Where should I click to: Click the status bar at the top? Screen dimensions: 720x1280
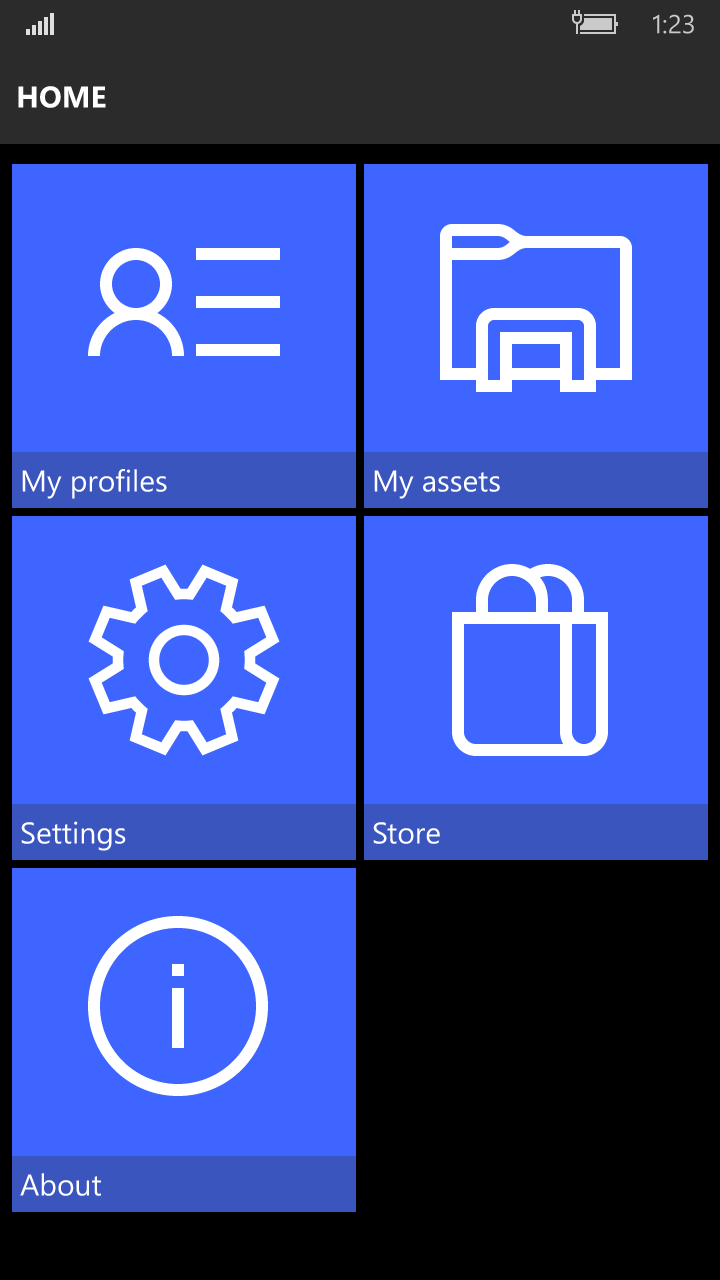pos(360,24)
